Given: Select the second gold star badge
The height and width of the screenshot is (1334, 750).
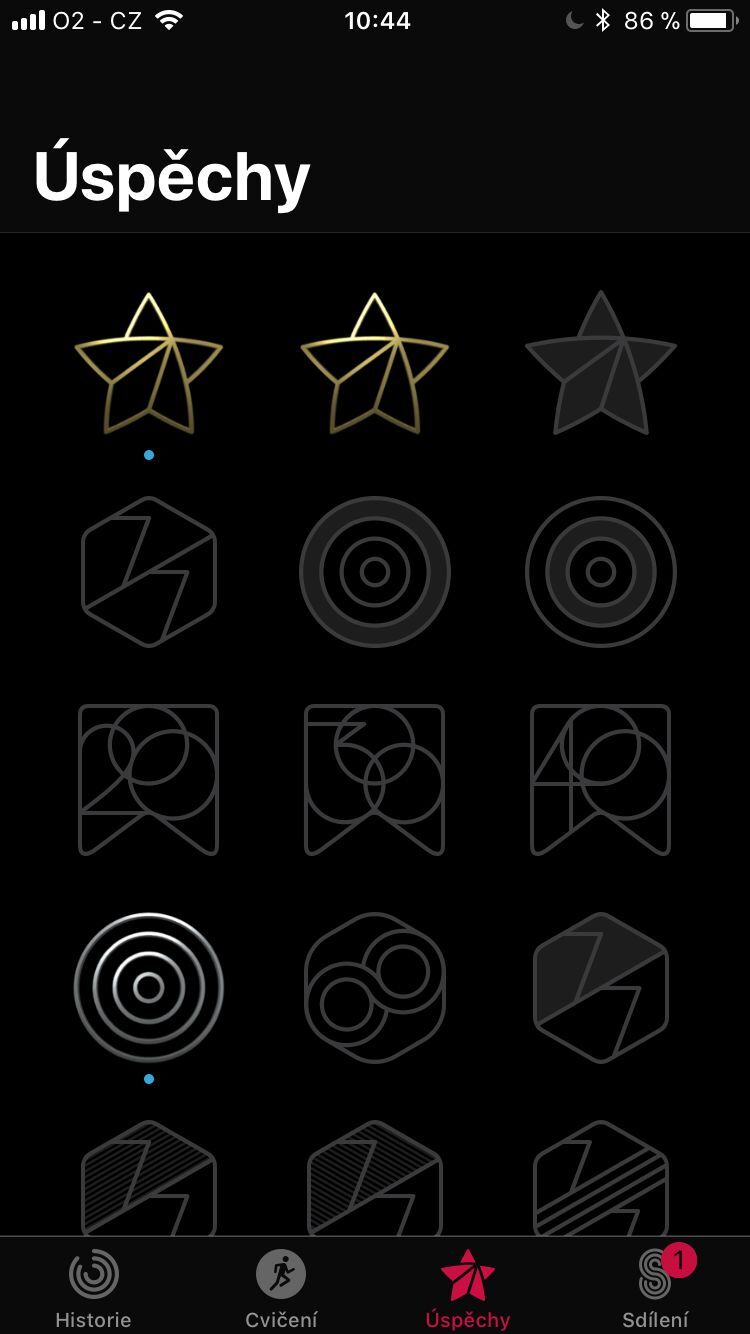Looking at the screenshot, I should pyautogui.click(x=374, y=365).
